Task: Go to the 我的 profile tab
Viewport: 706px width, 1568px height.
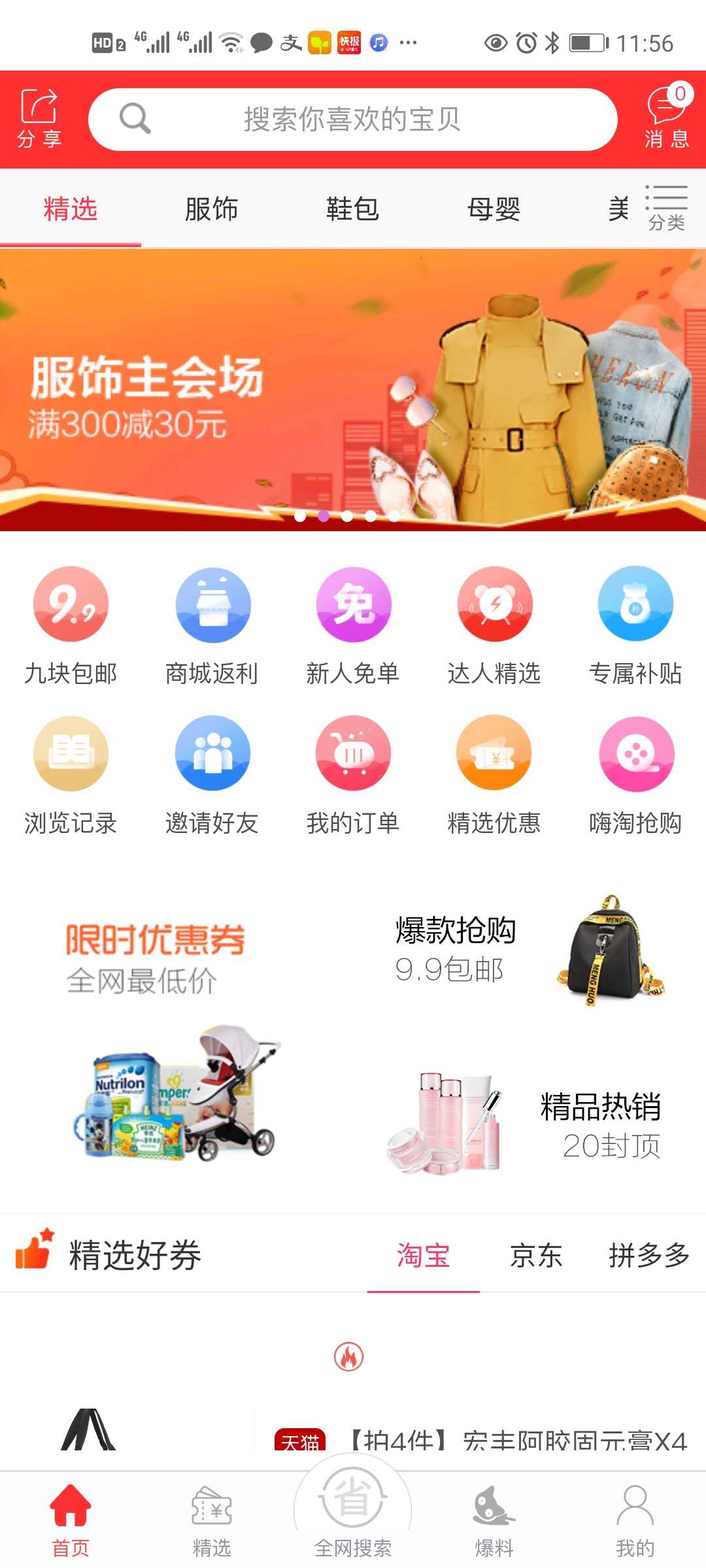Action: [635, 1521]
